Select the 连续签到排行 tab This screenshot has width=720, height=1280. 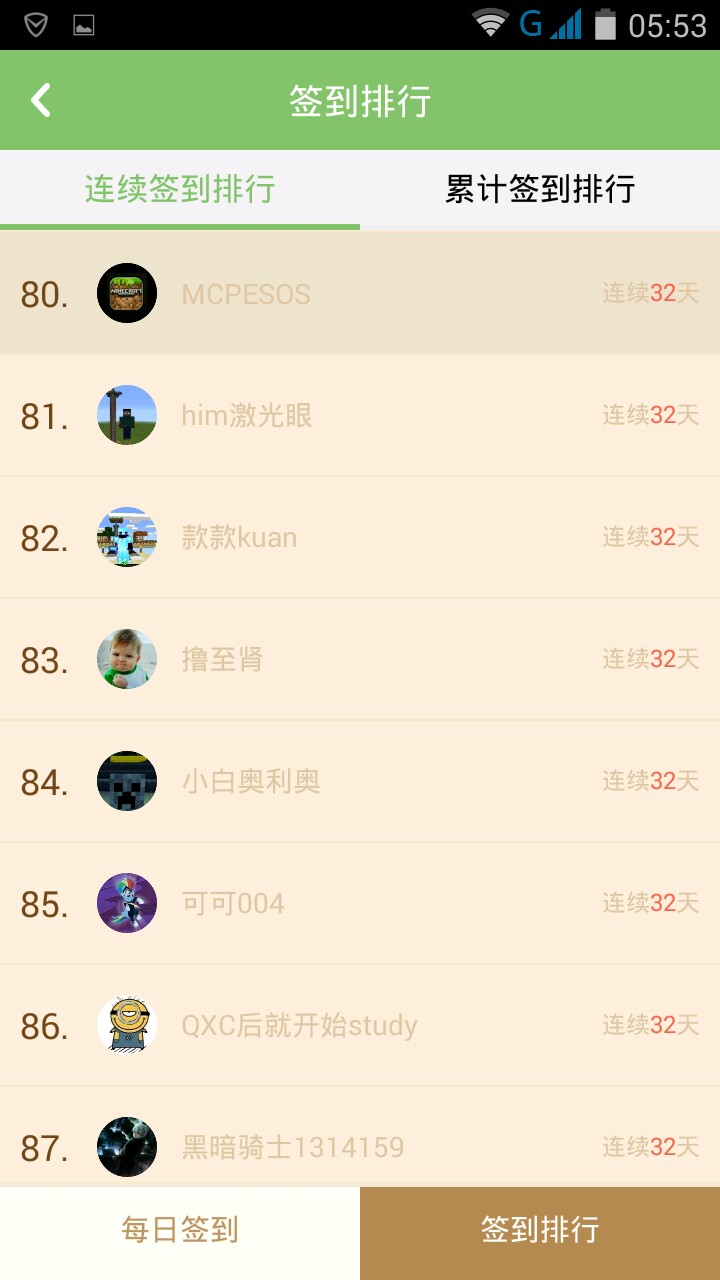[180, 189]
